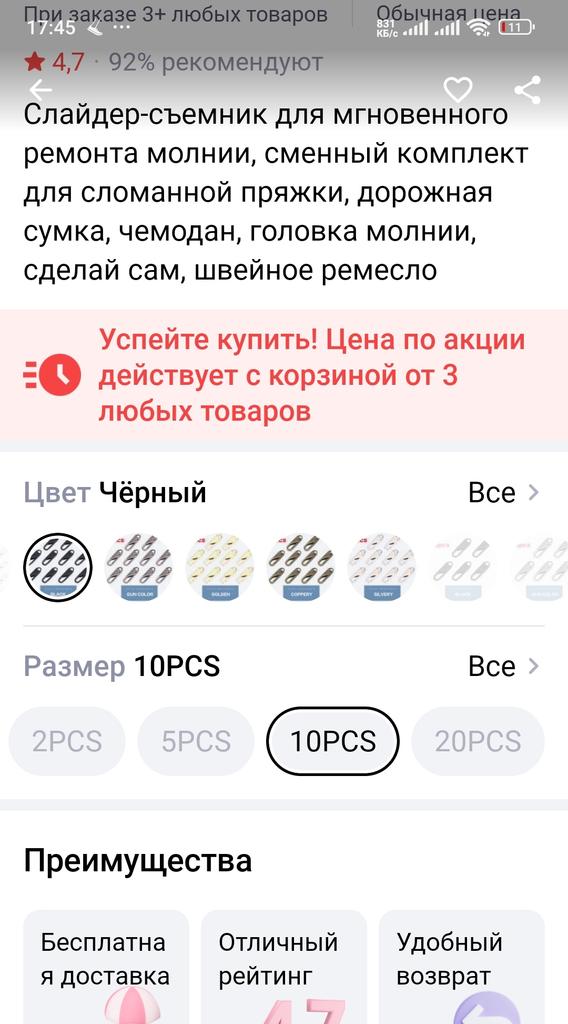Open the Удобный возврат advantage card
Viewport: 568px width, 1024px height.
tap(462, 967)
